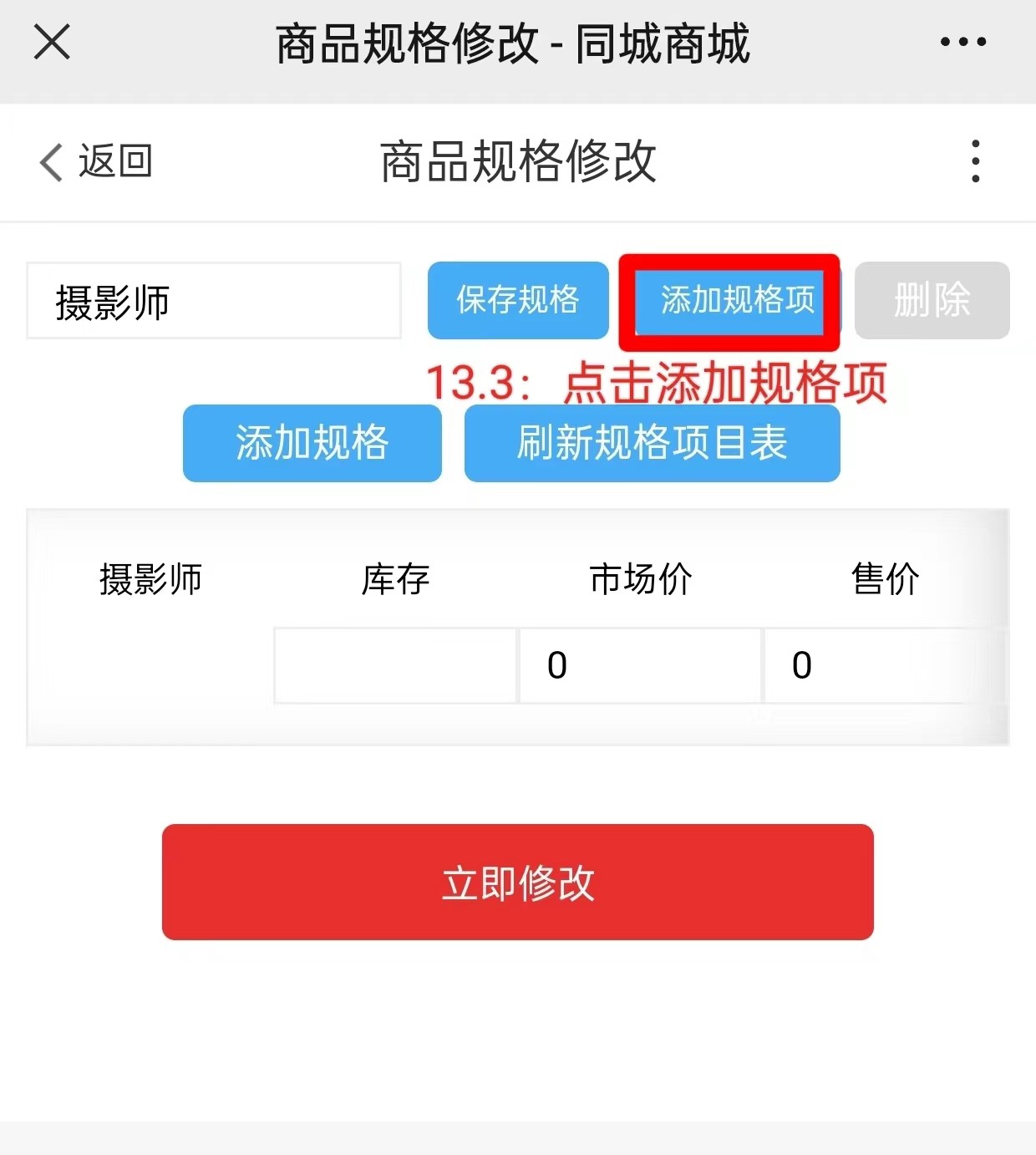
Task: Close the web page with the X icon
Action: [52, 42]
